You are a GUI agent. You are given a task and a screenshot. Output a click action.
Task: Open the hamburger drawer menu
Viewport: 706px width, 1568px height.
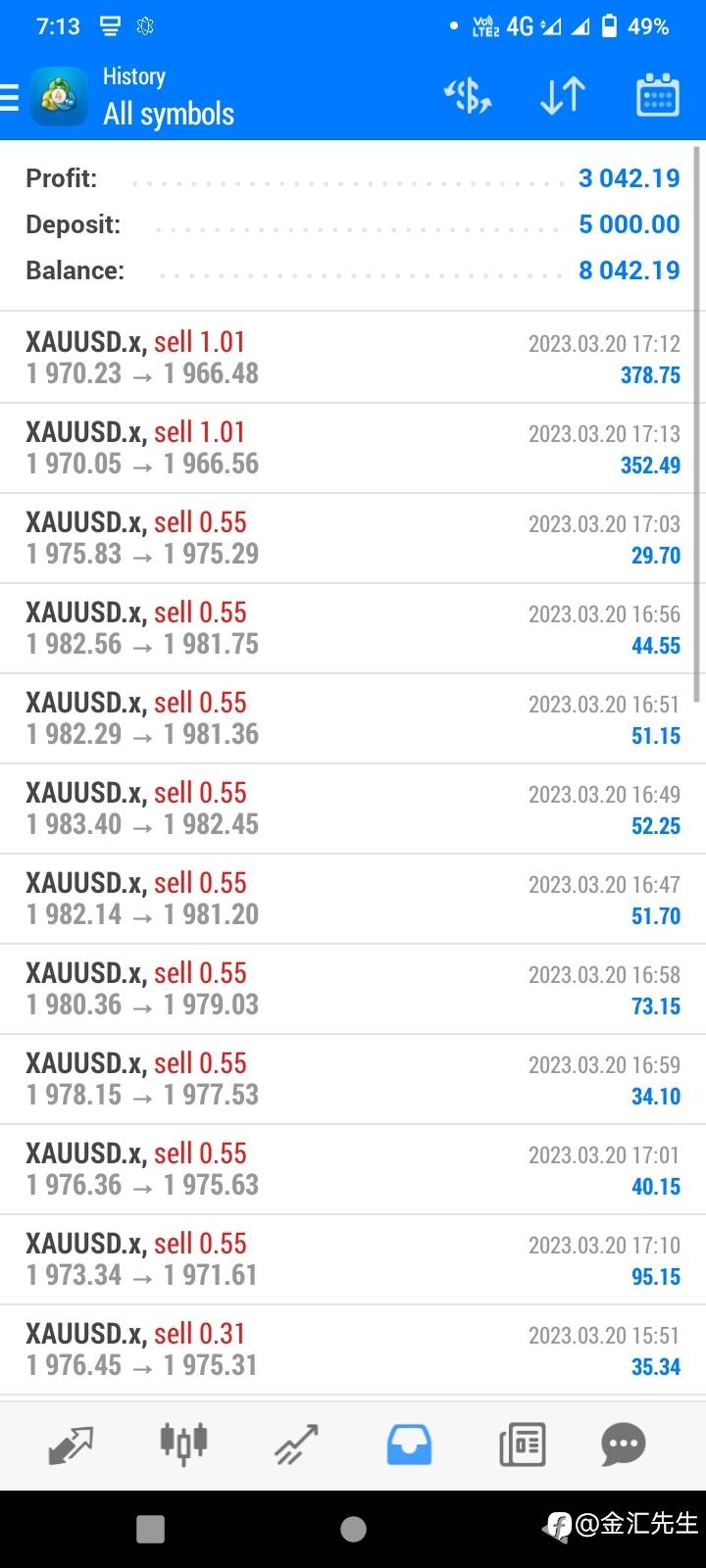pos(10,97)
